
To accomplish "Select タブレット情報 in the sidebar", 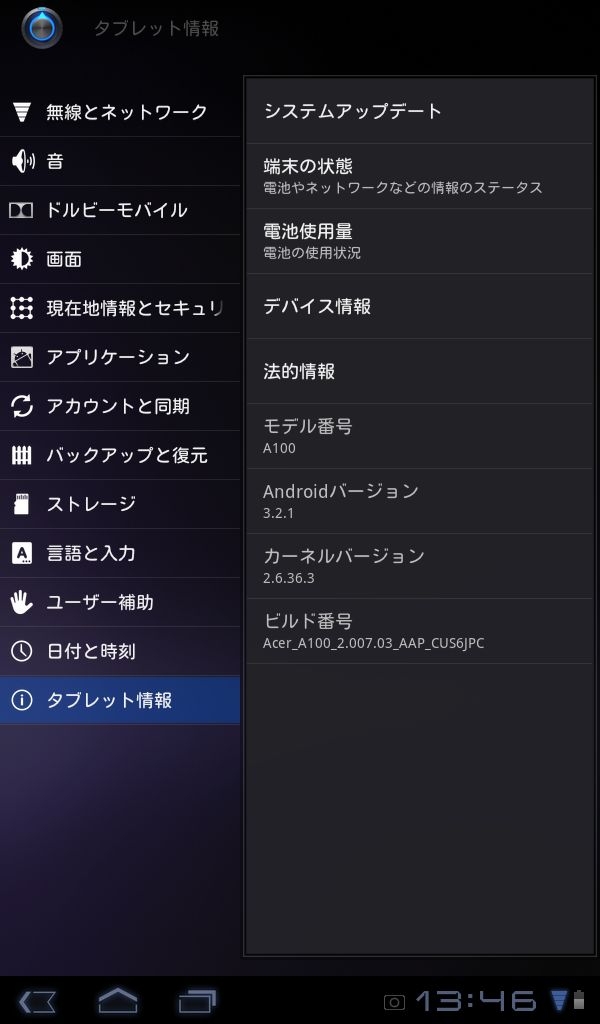I will tap(120, 700).
